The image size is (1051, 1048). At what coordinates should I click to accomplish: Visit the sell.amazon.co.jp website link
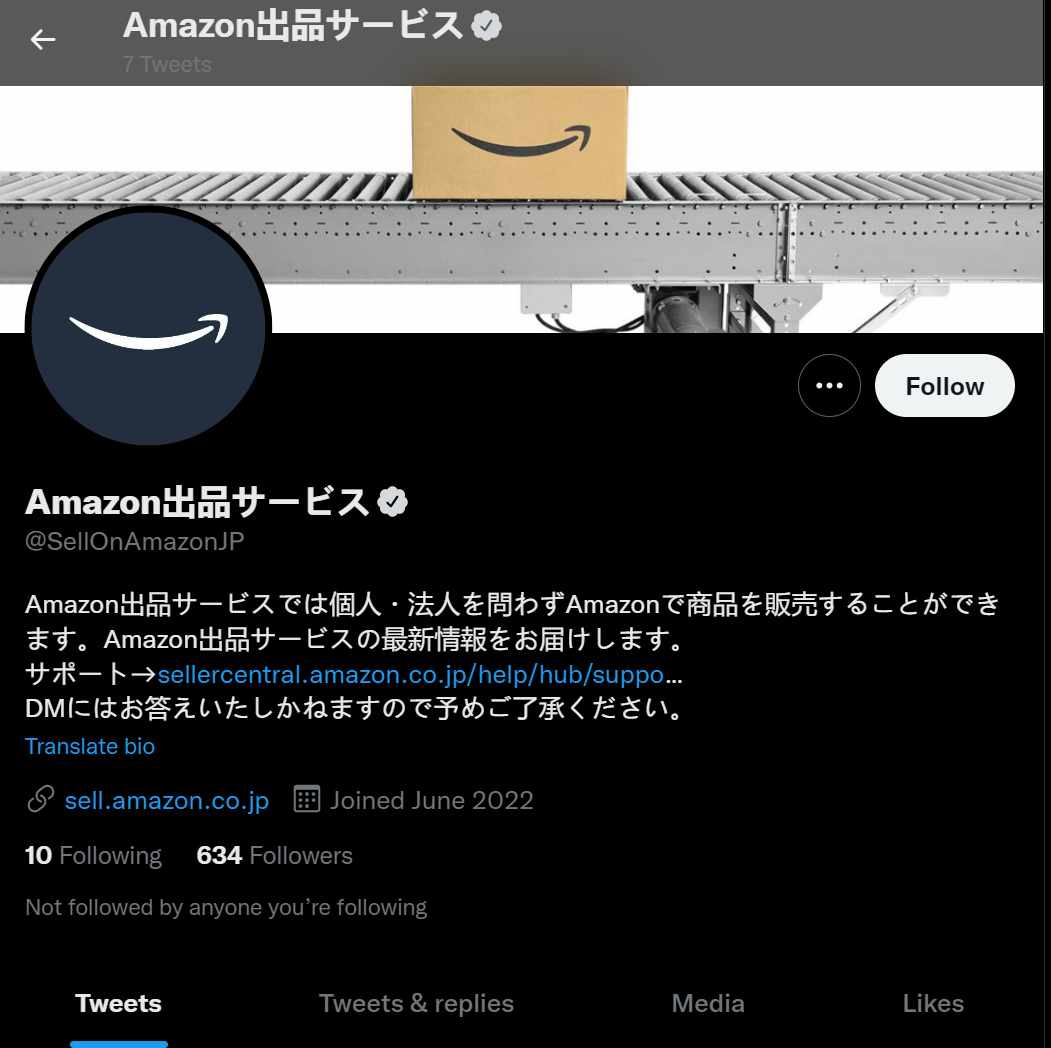tap(166, 800)
